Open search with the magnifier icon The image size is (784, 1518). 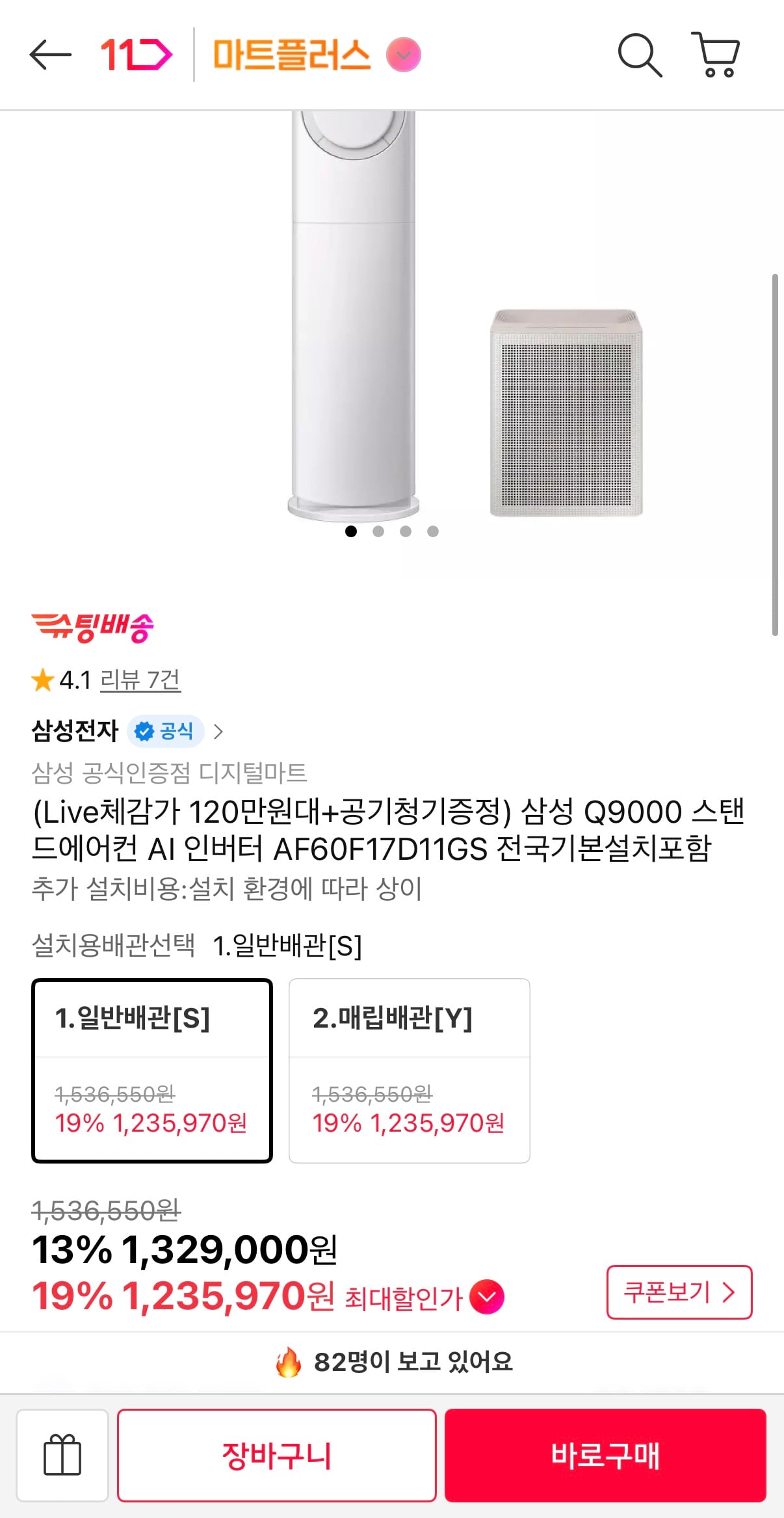[640, 55]
